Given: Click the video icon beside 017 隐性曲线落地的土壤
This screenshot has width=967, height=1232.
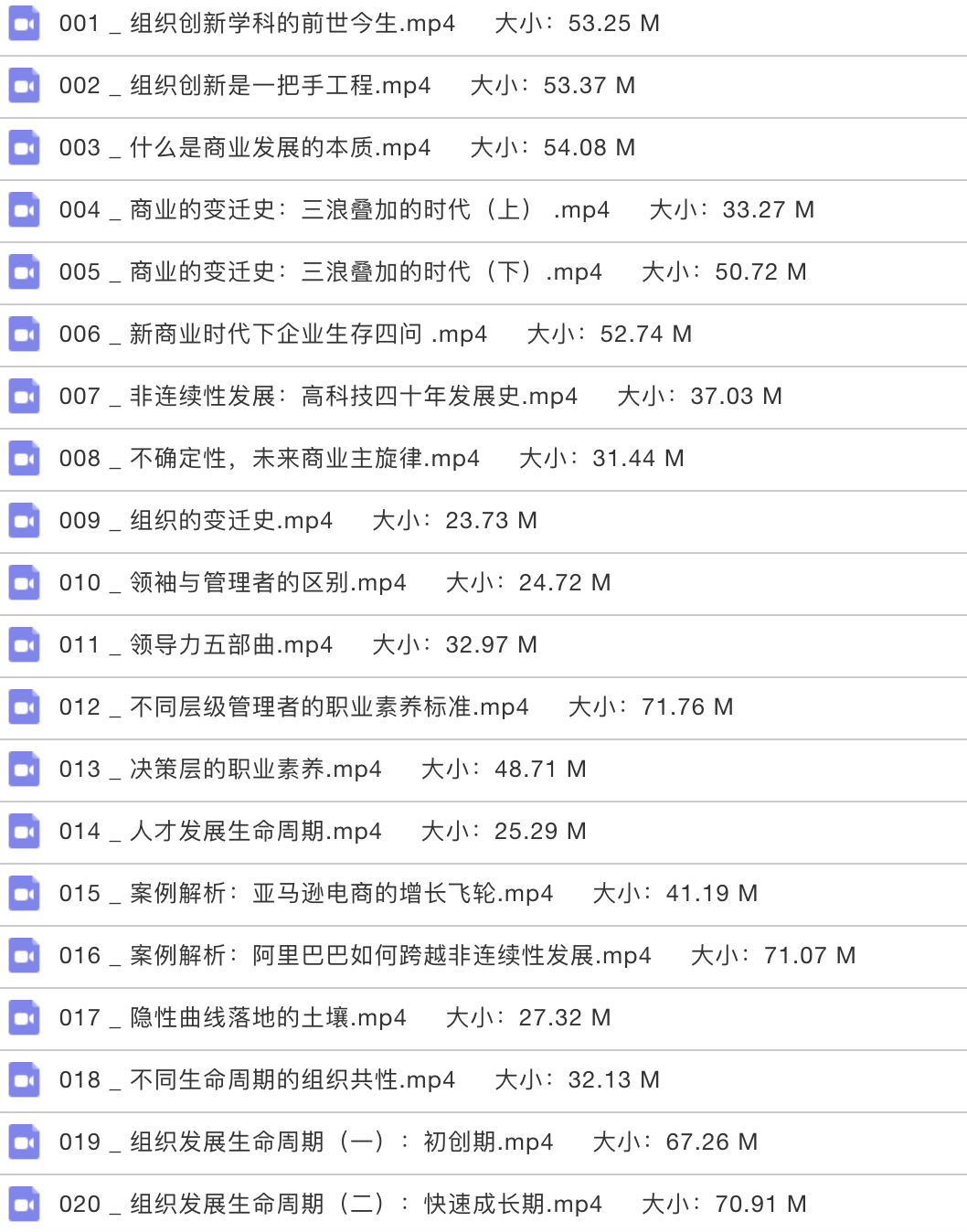Looking at the screenshot, I should pos(23,1017).
